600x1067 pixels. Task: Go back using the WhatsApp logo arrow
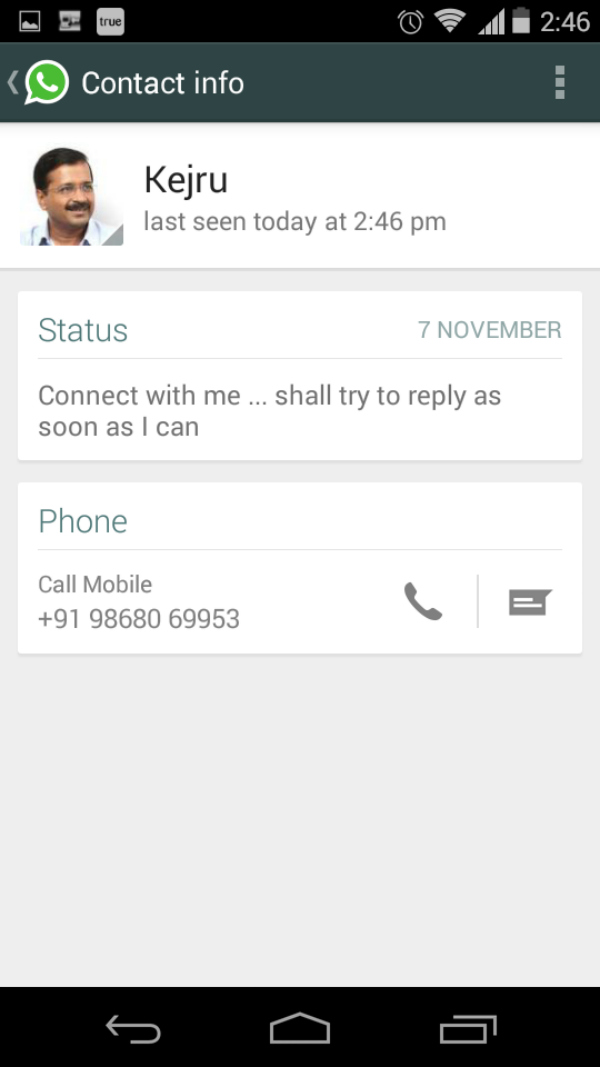coord(38,82)
